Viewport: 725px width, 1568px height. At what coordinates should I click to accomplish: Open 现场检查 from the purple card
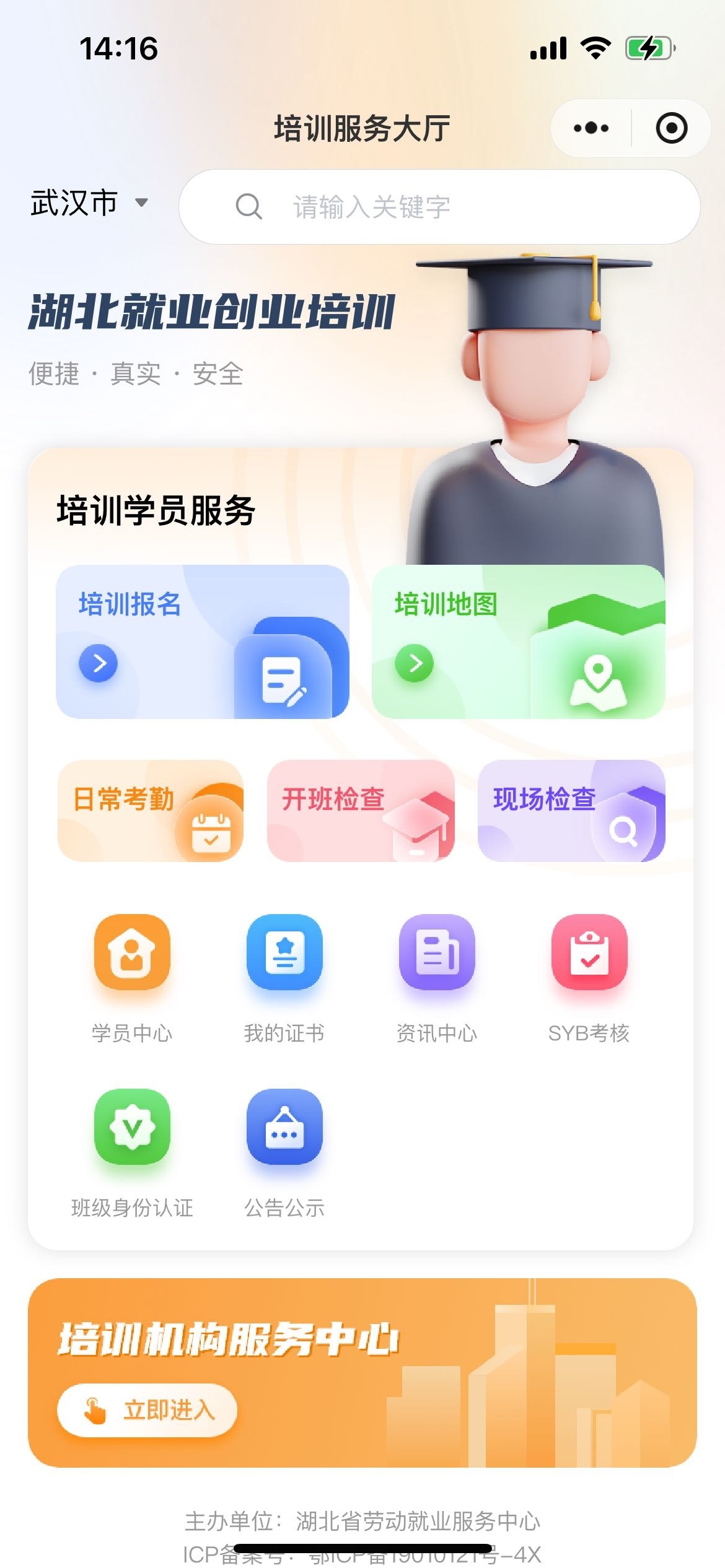tap(570, 813)
